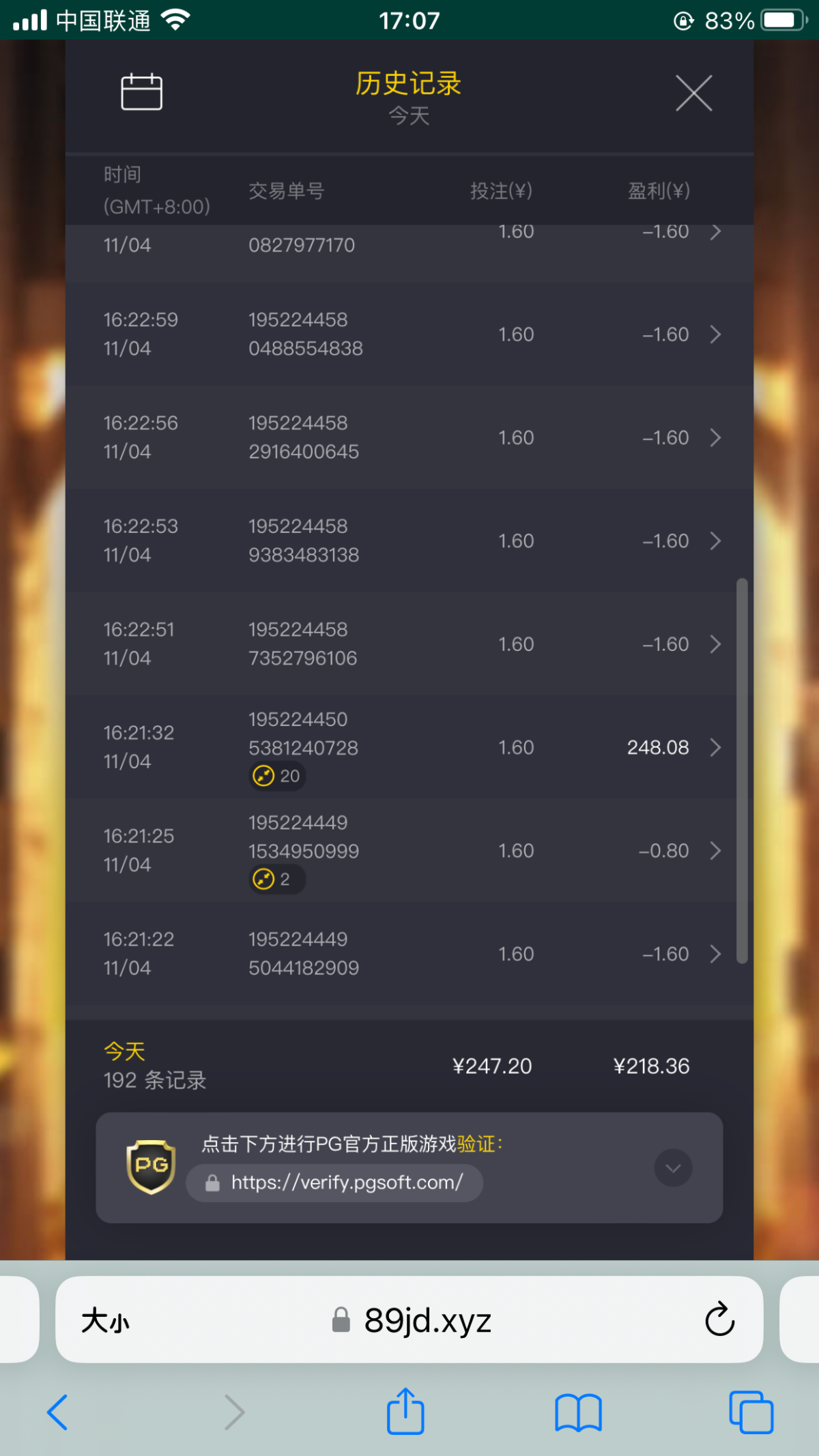Open record from 16:22:59
Image resolution: width=819 pixels, height=1456 pixels.
click(409, 334)
